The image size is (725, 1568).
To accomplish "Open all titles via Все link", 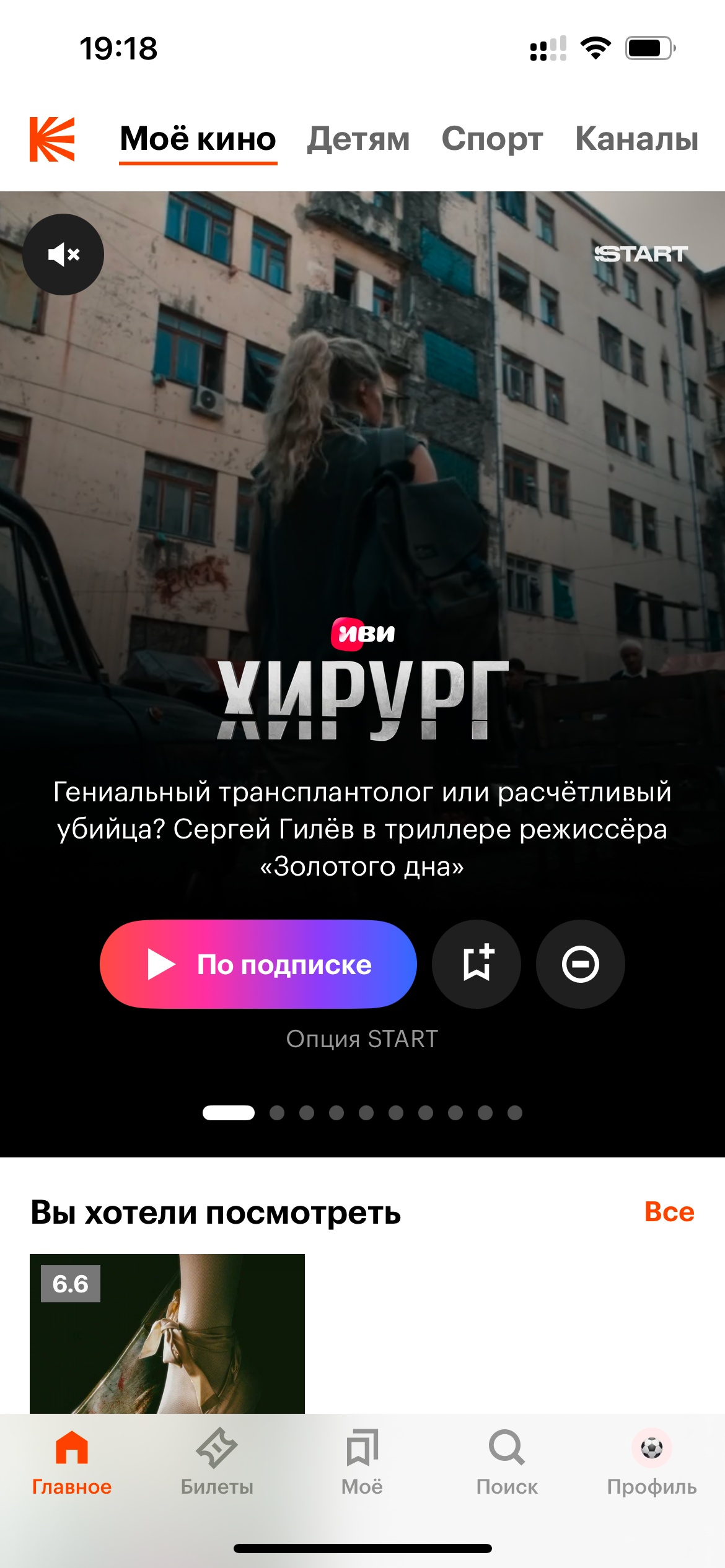I will click(669, 1212).
